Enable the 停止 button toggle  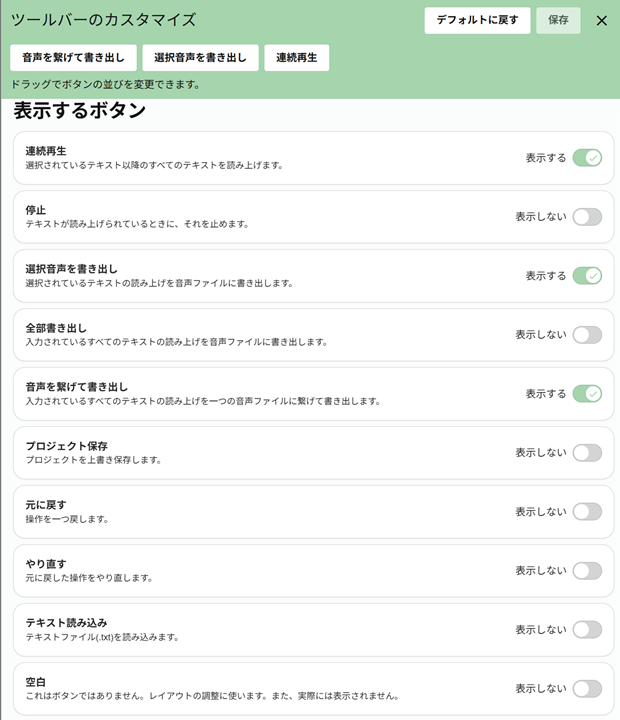click(x=587, y=217)
